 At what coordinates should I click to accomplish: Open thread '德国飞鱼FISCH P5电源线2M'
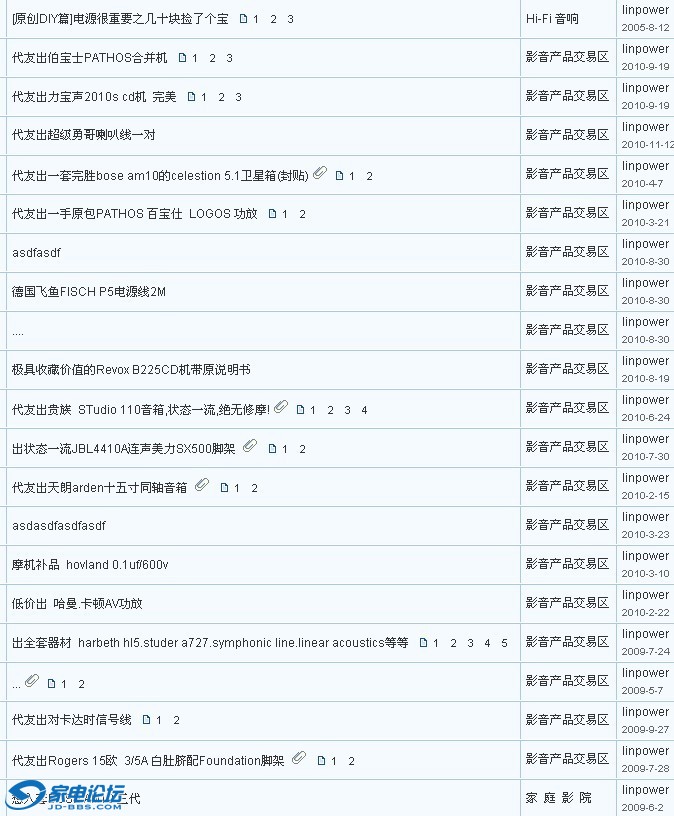click(x=89, y=292)
